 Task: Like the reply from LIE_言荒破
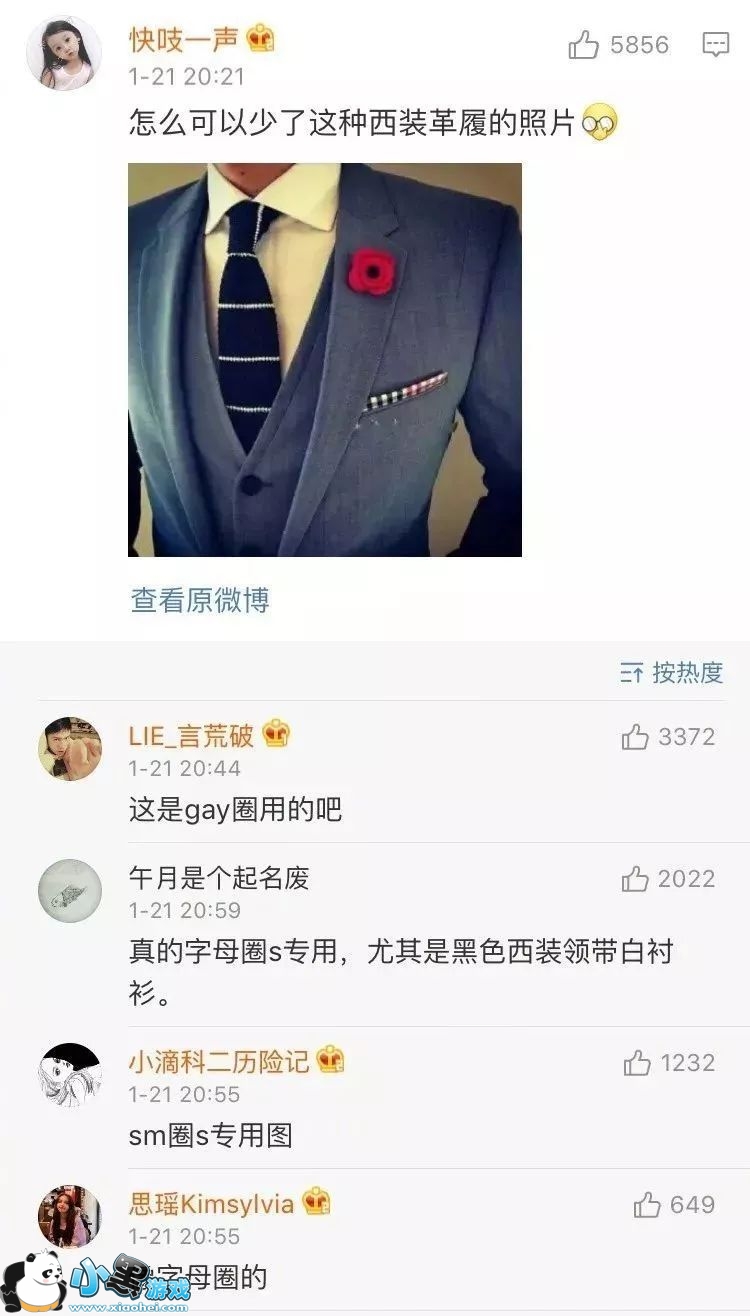635,737
